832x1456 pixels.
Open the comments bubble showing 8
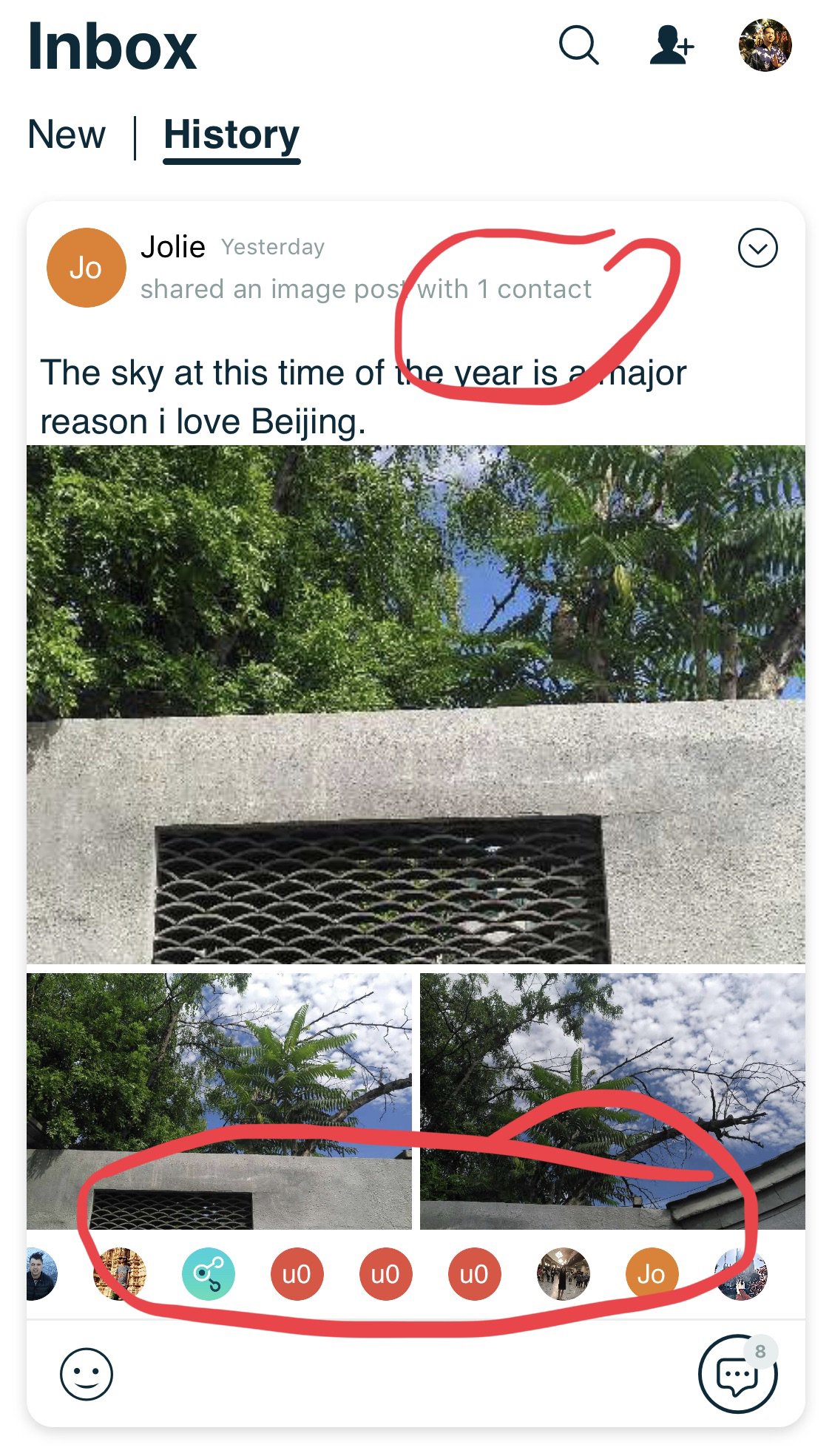737,1375
